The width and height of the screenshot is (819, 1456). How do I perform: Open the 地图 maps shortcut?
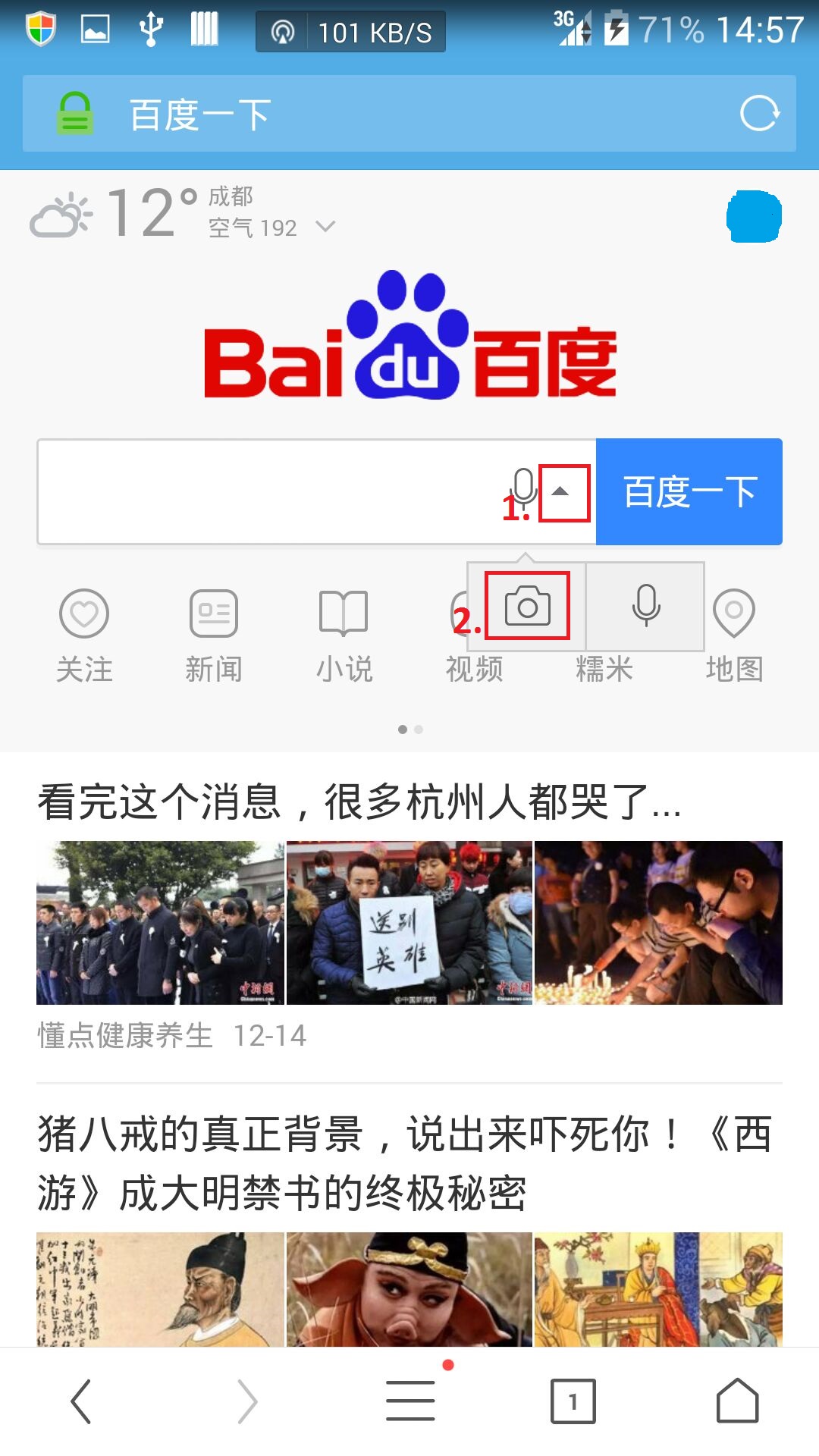click(x=734, y=636)
